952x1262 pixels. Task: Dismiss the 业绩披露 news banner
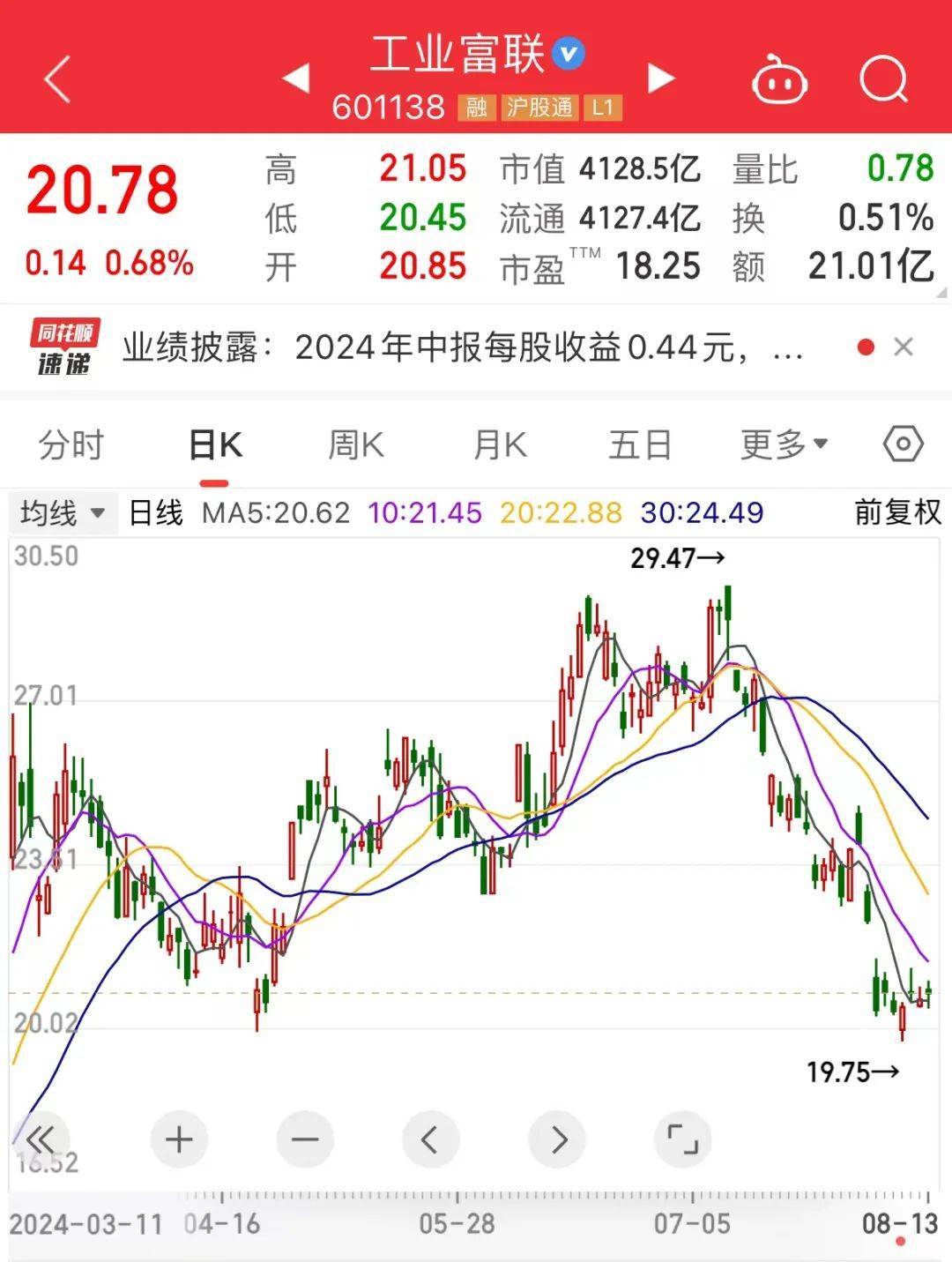tap(905, 348)
